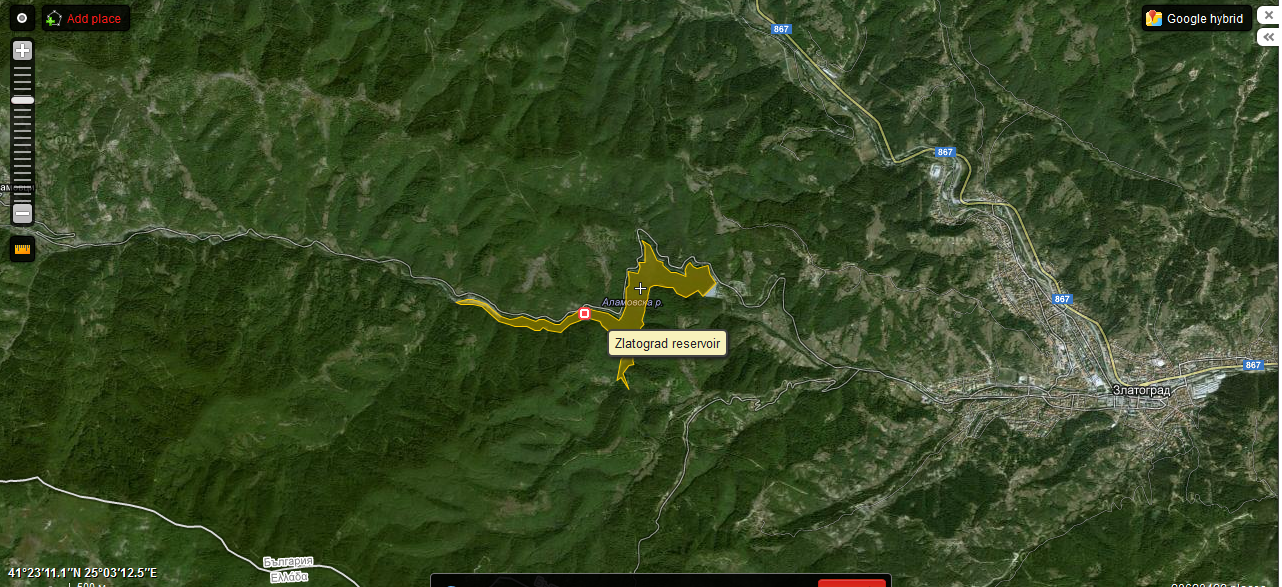
Task: Select the red square marker on the reservoir
Action: (x=585, y=314)
